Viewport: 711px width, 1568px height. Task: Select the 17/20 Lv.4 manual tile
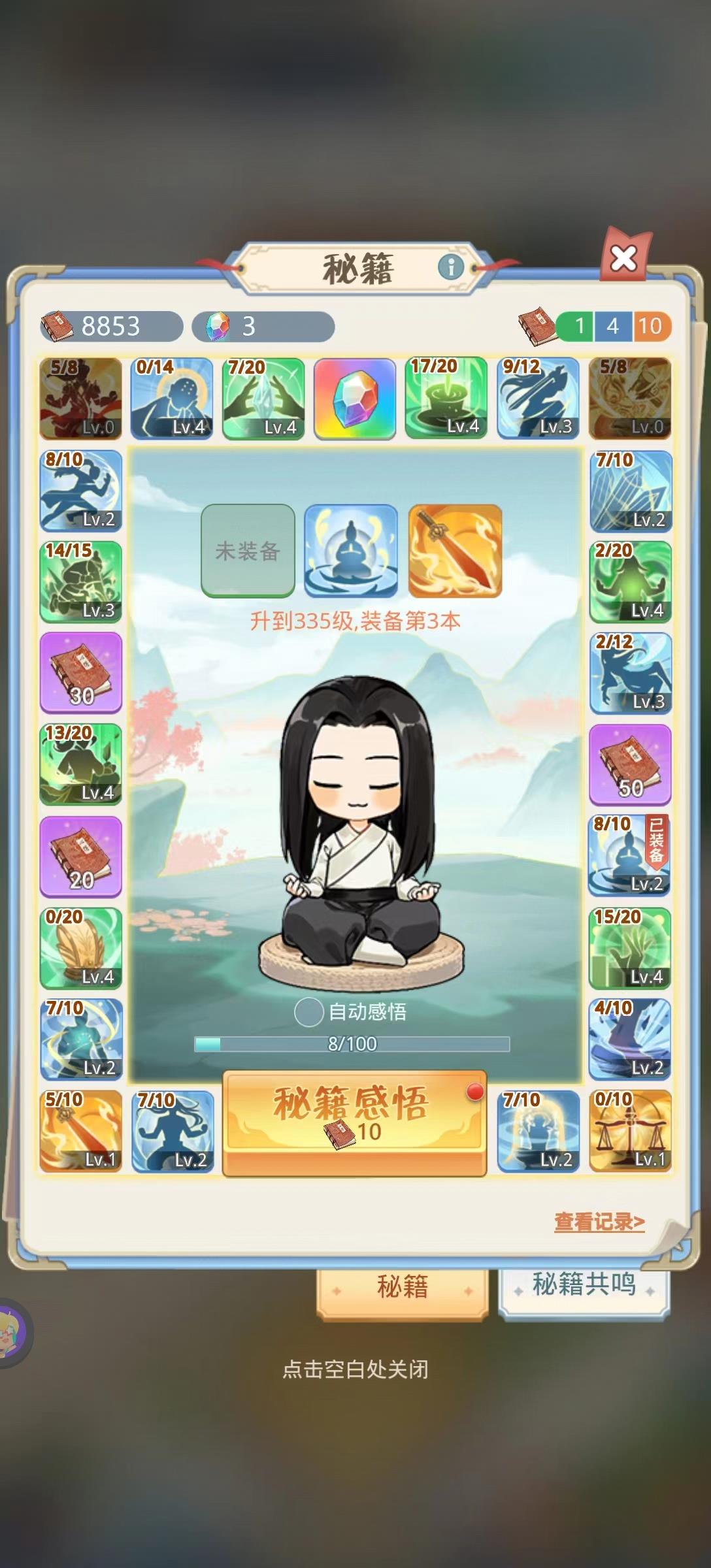[446, 399]
